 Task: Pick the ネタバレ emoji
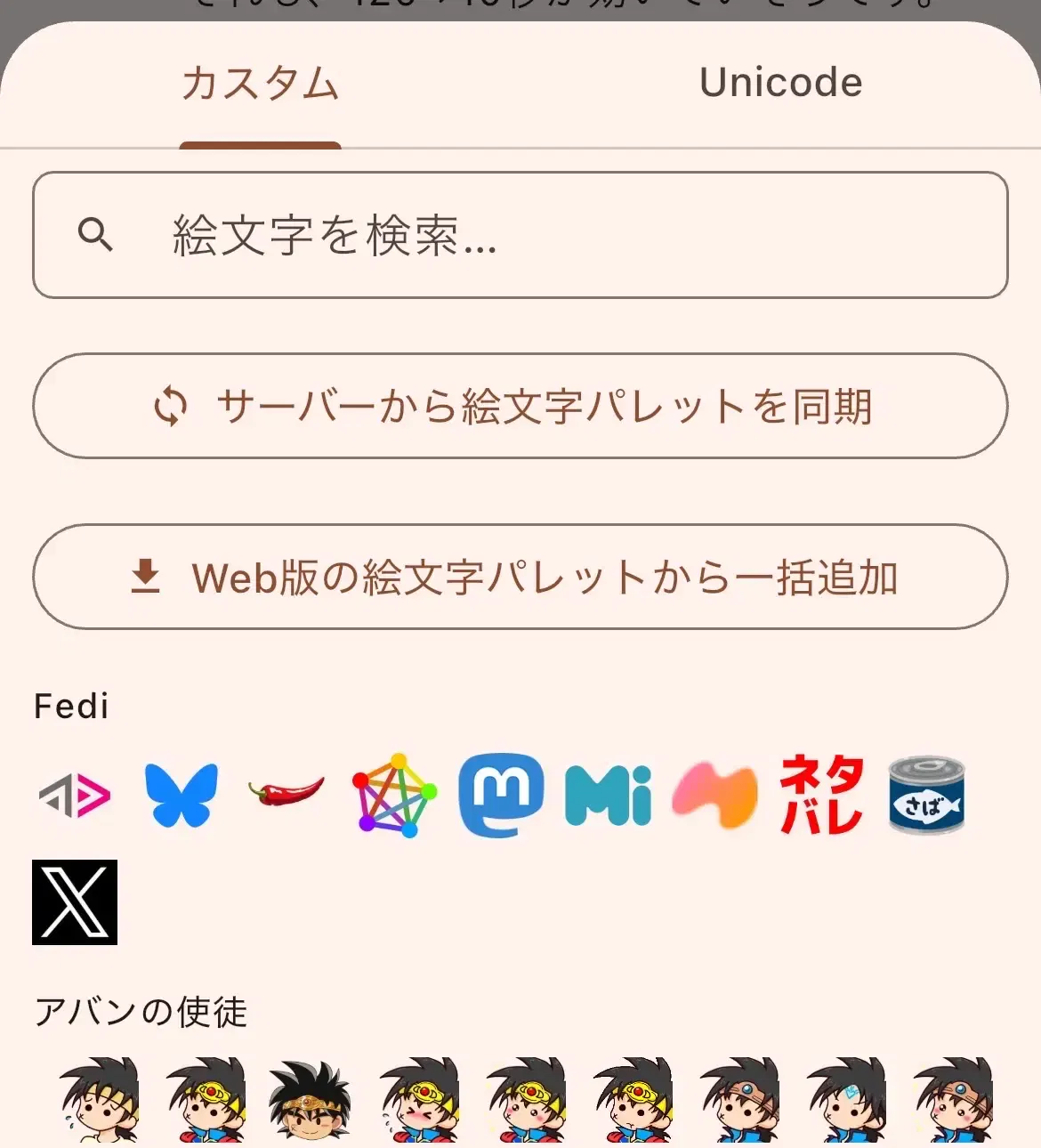click(x=821, y=795)
